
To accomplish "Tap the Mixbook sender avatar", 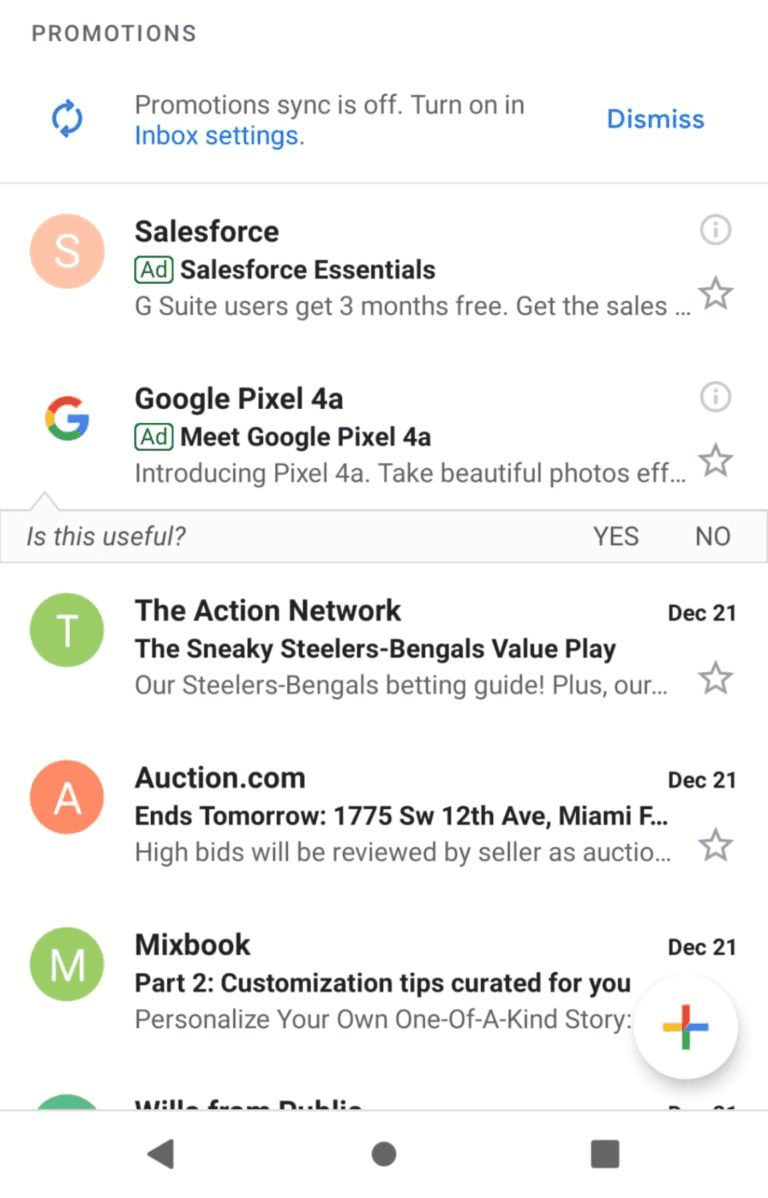I will pyautogui.click(x=66, y=964).
